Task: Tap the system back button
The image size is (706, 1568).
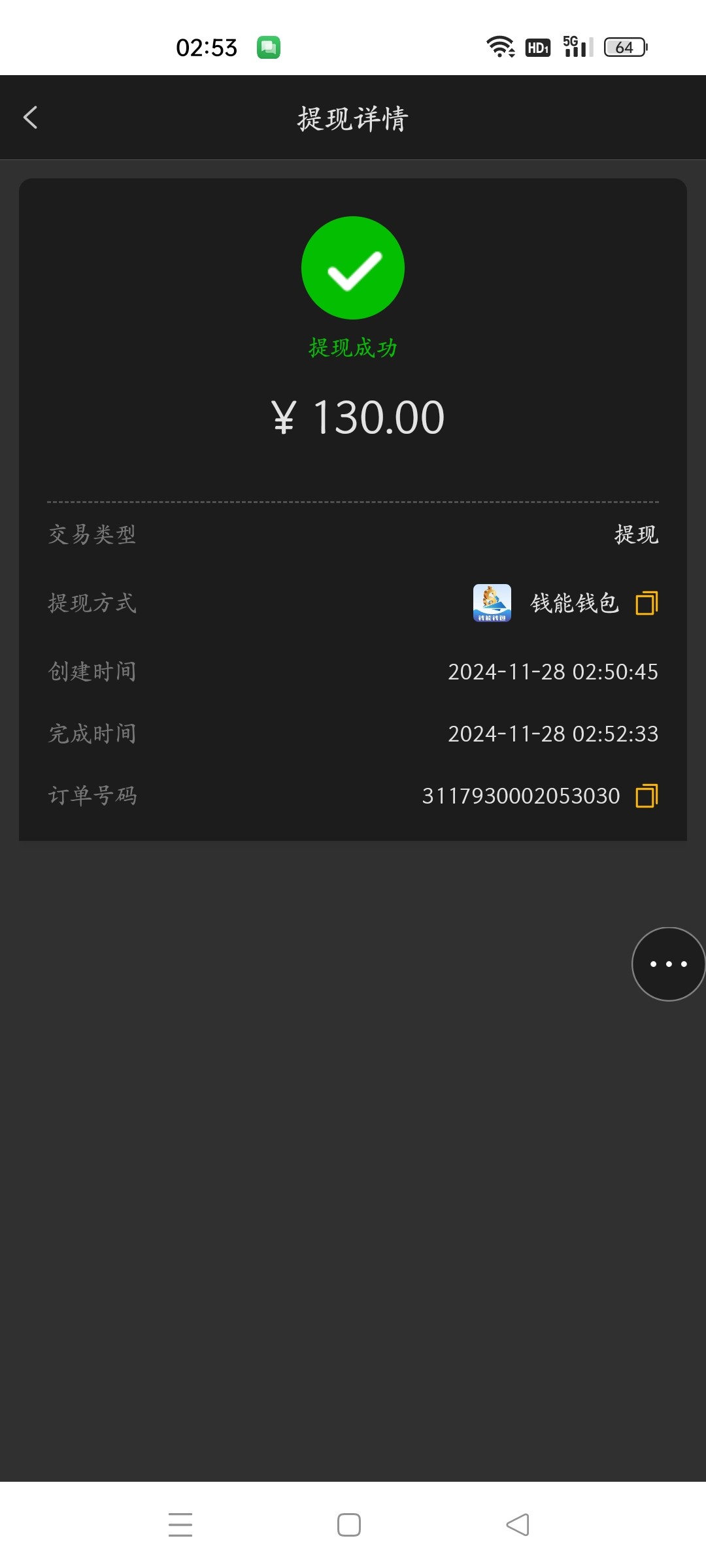Action: coord(518,1525)
